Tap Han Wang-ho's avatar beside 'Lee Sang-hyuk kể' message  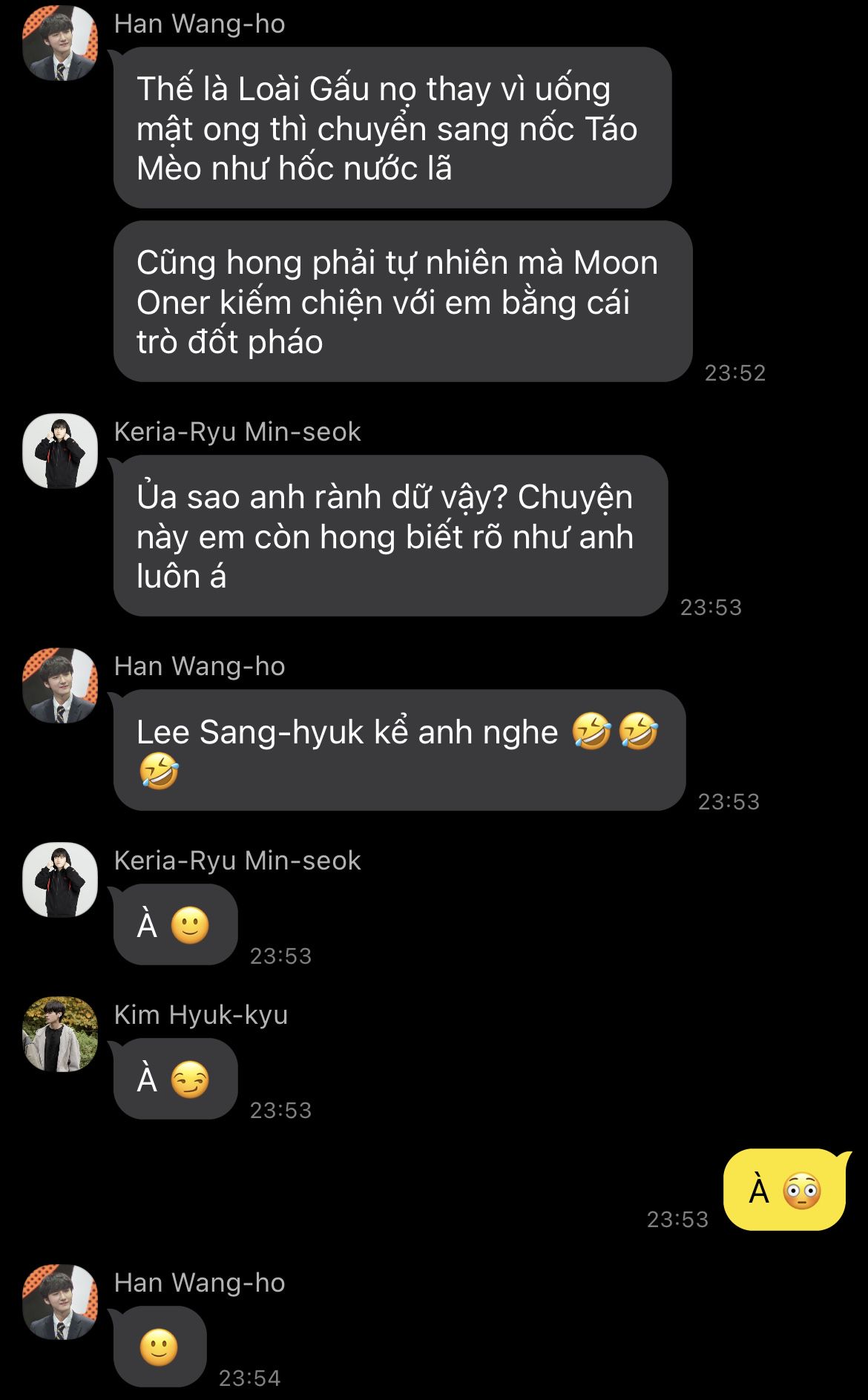pos(60,685)
